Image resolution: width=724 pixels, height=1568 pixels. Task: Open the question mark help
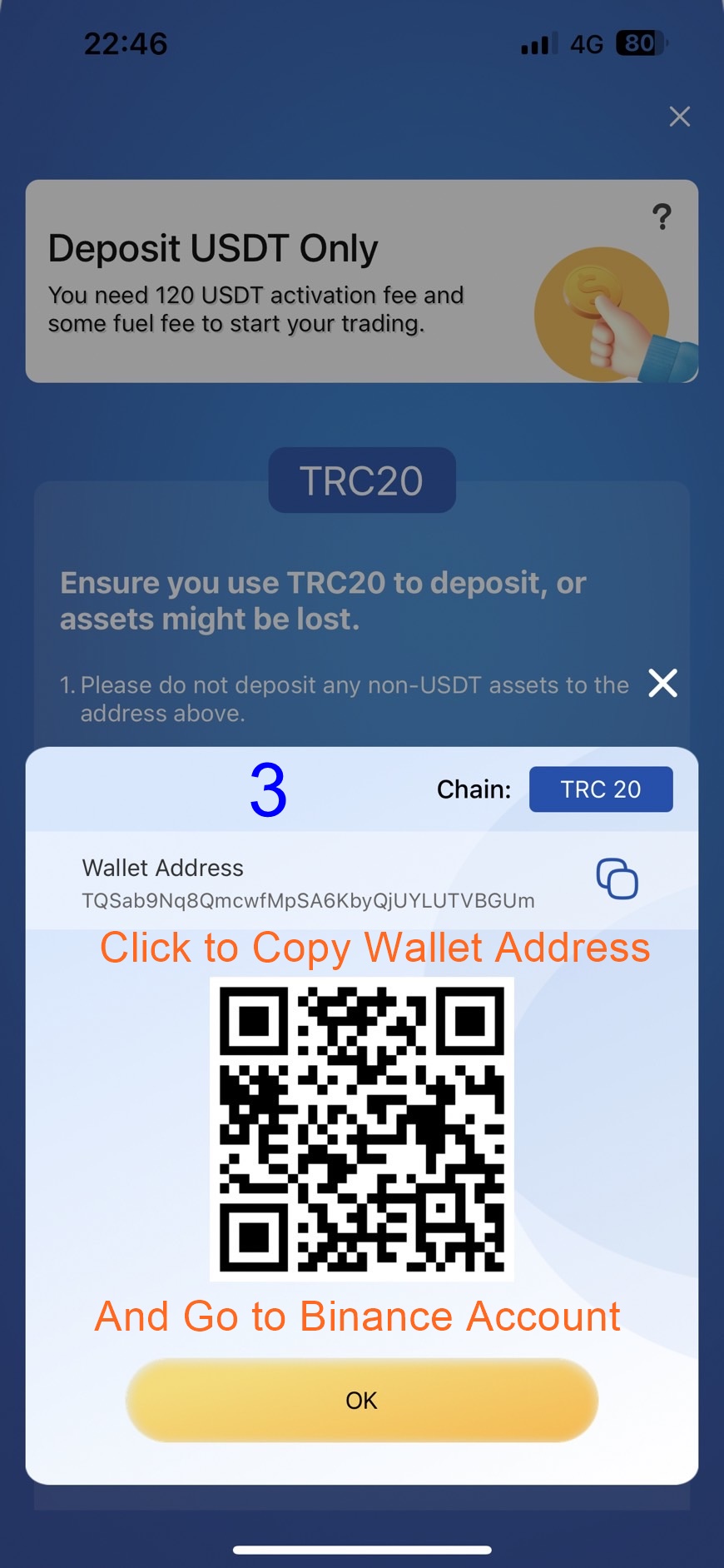662,217
